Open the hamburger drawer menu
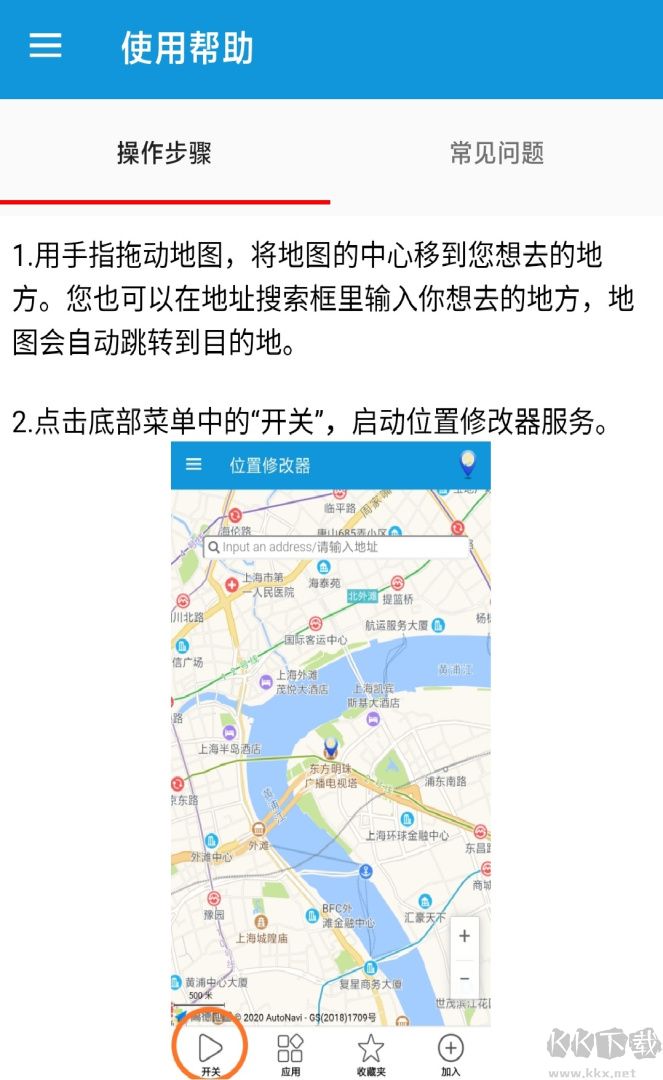The width and height of the screenshot is (663, 1080). [x=45, y=47]
